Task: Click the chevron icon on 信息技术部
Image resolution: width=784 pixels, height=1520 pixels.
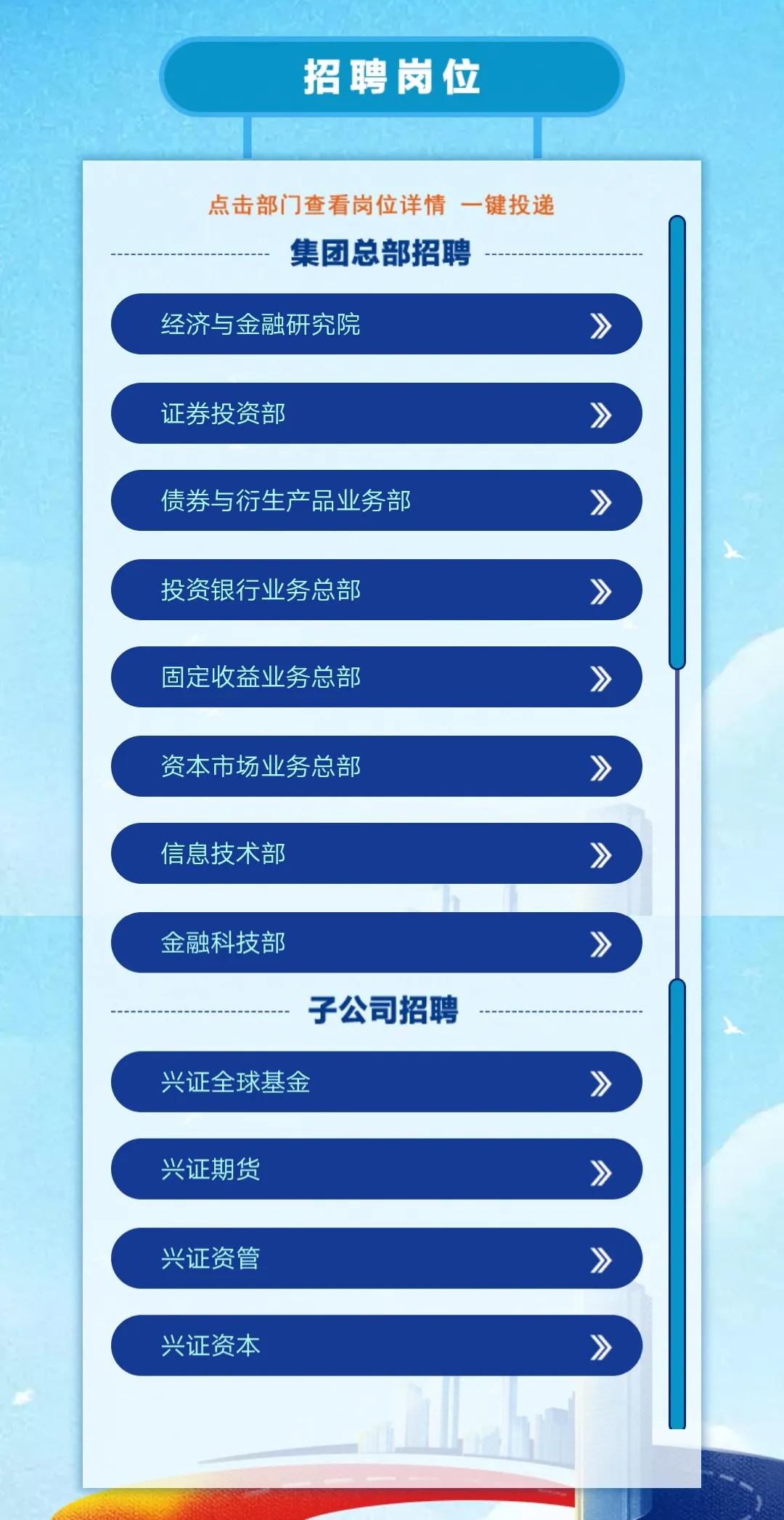Action: click(603, 853)
